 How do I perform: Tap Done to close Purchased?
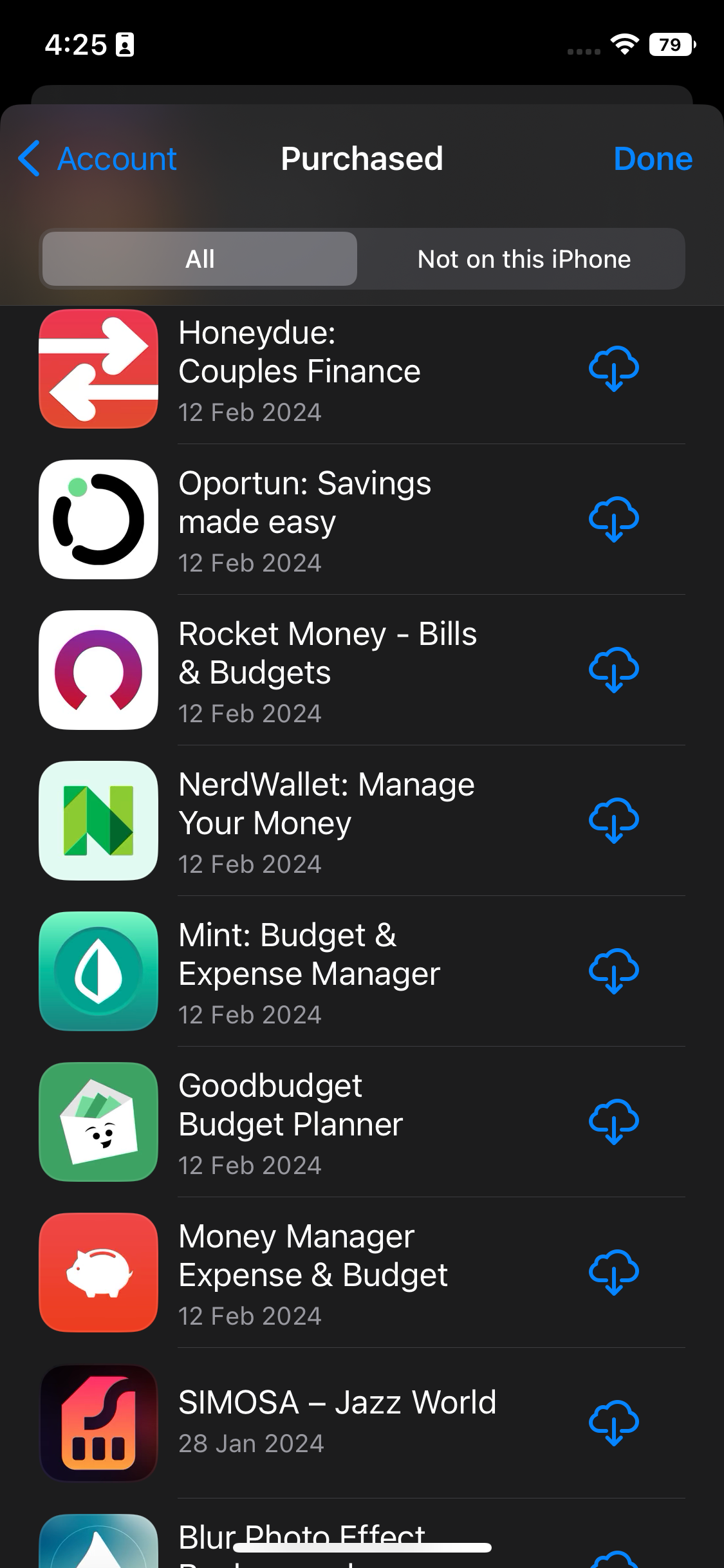[x=653, y=159]
